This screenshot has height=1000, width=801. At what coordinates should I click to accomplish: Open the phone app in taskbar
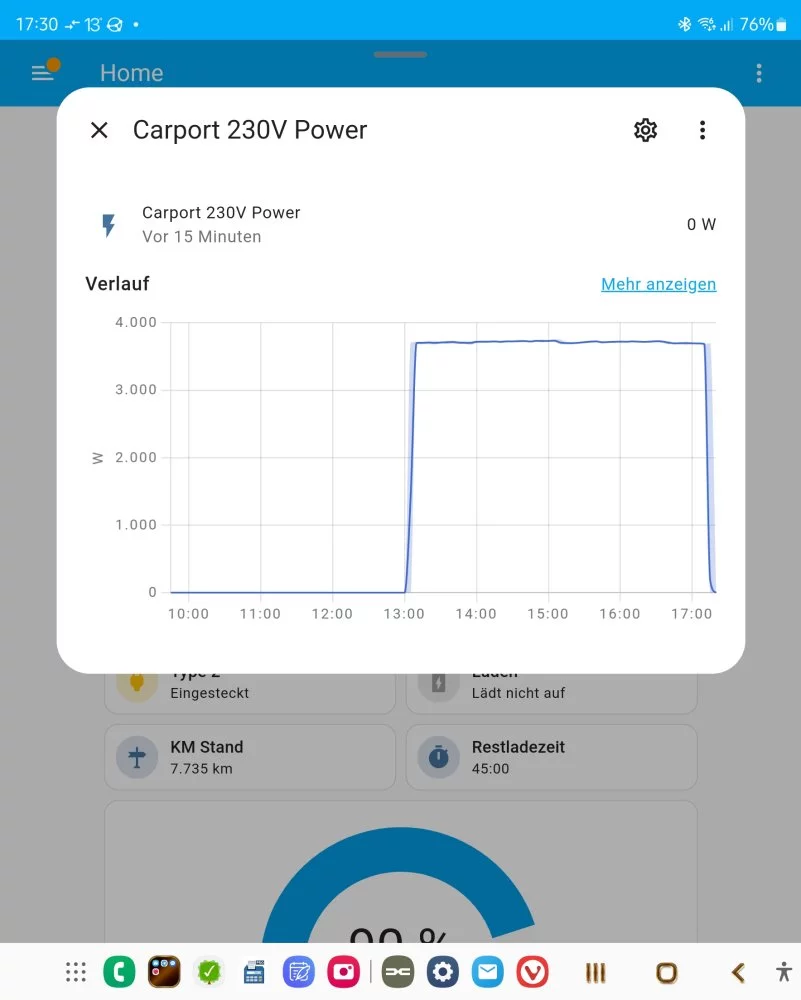pyautogui.click(x=119, y=971)
